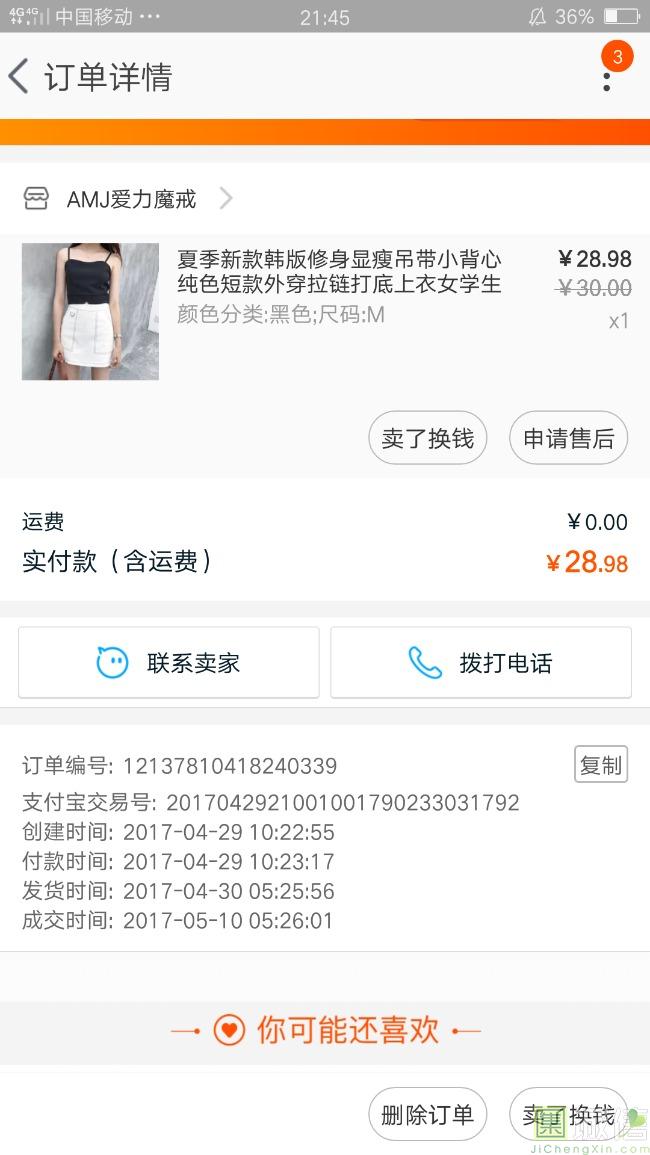Viewport: 650px width, 1155px height.
Task: Tap 申请售后 to request after-sales service
Action: tap(568, 438)
